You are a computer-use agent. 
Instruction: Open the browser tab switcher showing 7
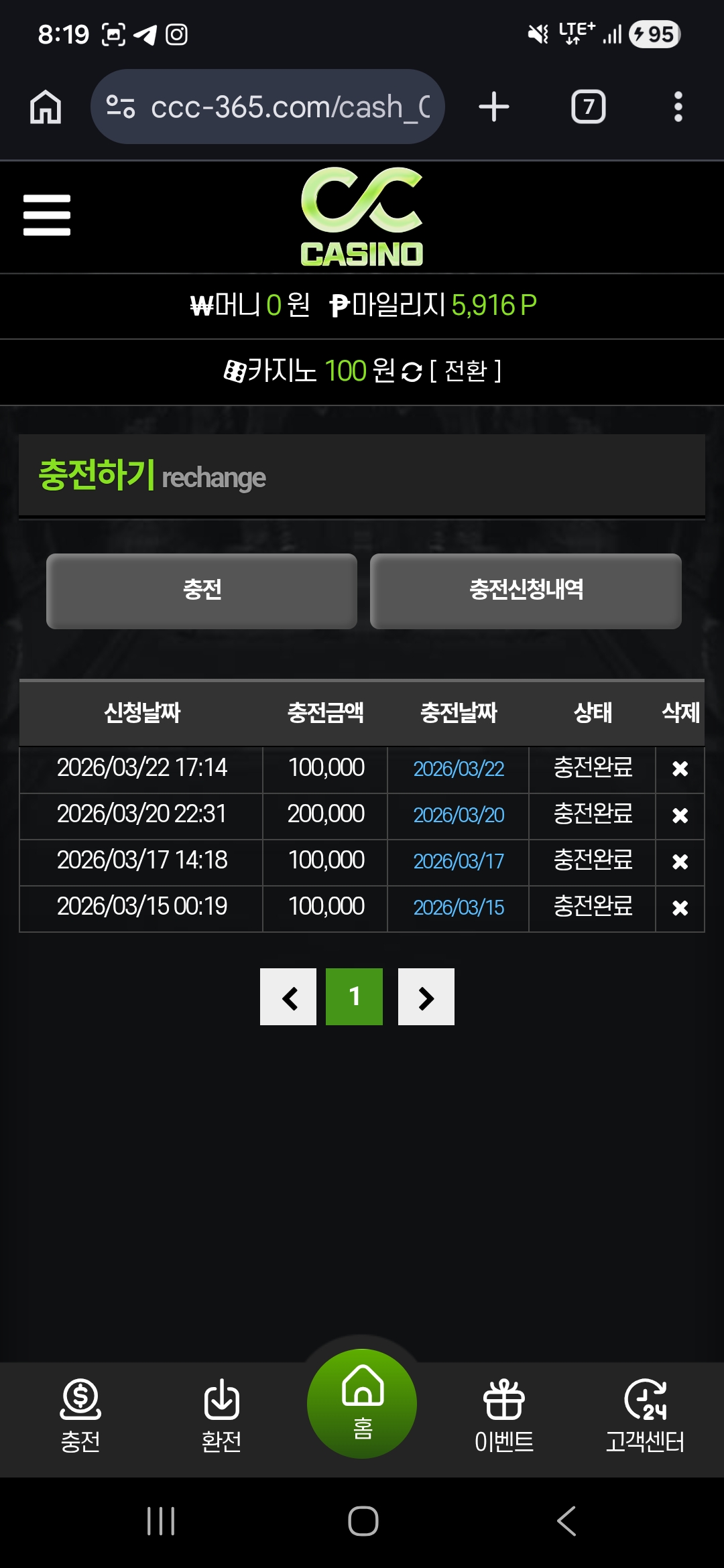(588, 107)
